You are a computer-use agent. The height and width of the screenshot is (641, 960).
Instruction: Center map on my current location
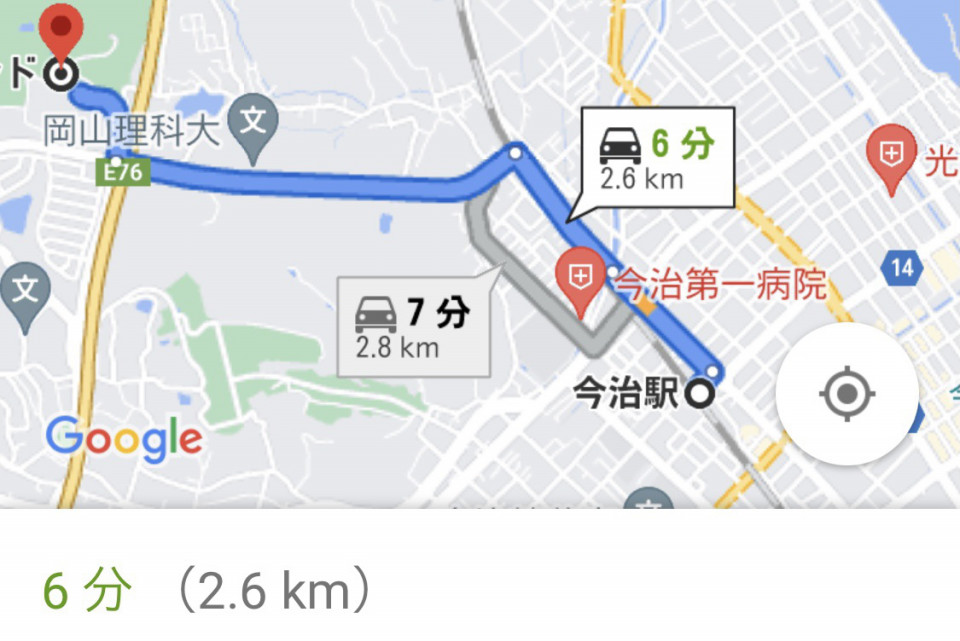[847, 393]
